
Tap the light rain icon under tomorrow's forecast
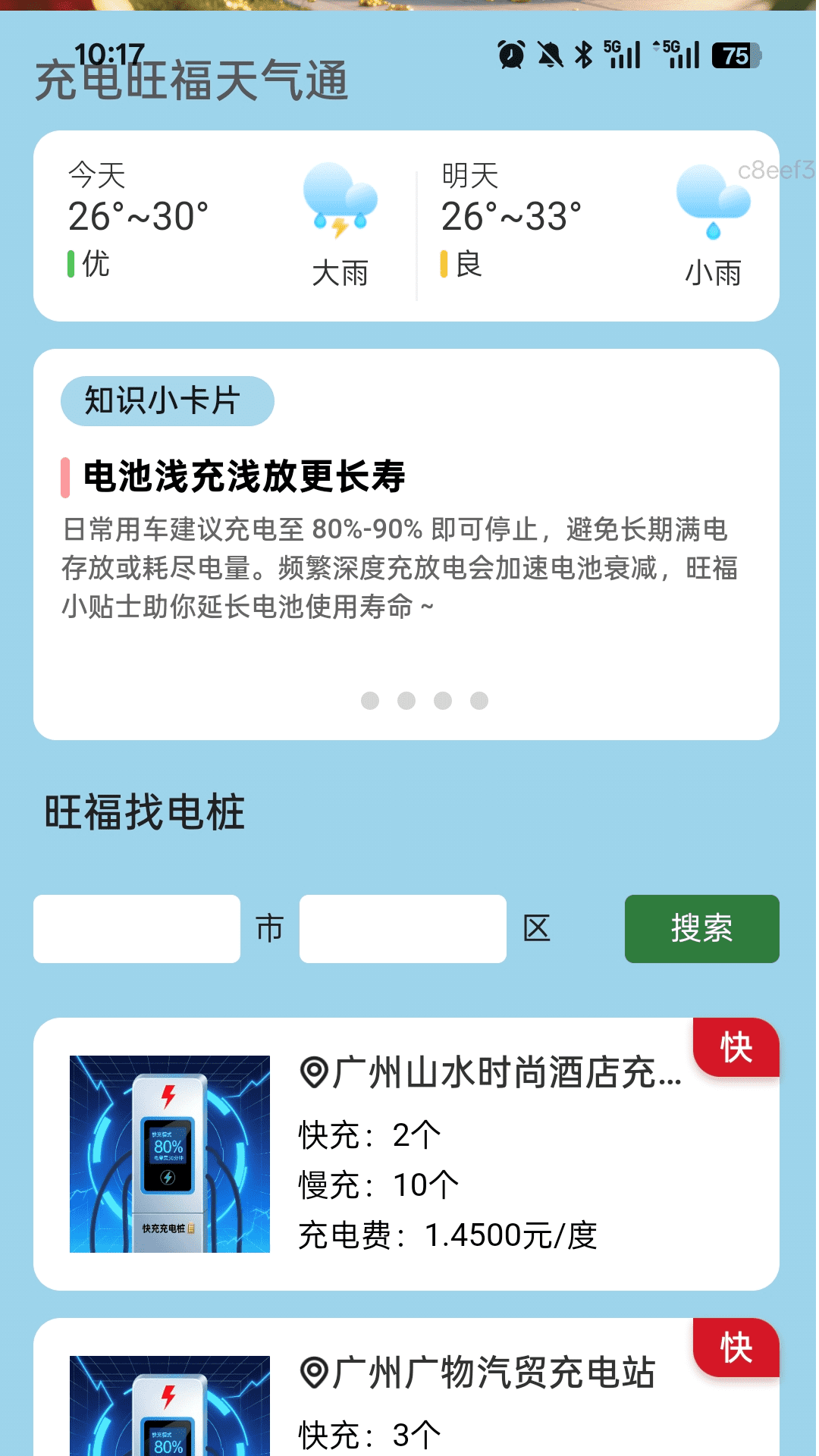point(714,203)
